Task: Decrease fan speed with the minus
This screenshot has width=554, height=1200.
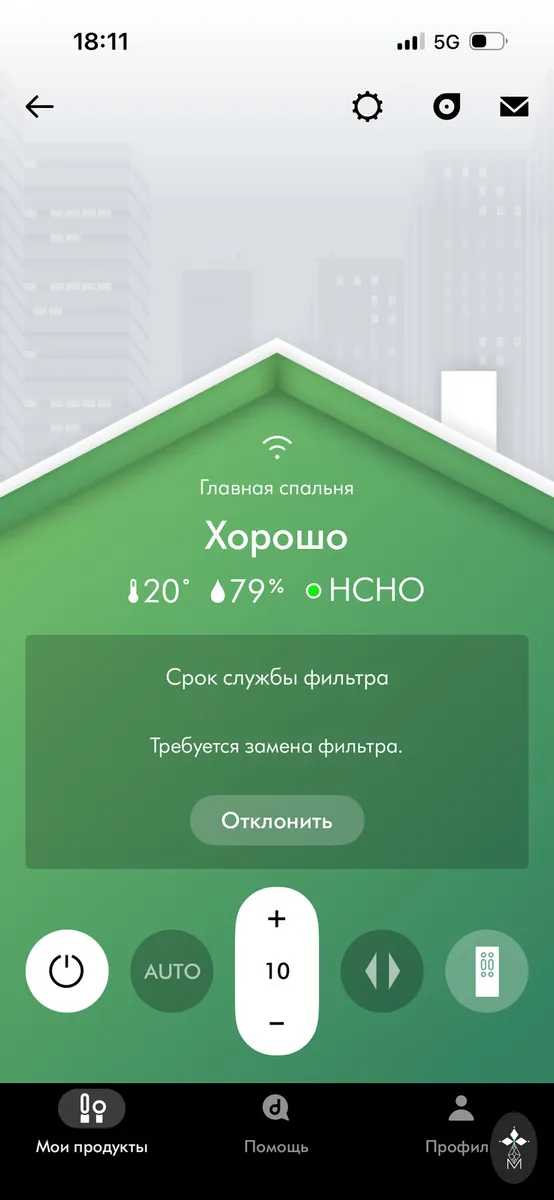Action: click(277, 1024)
